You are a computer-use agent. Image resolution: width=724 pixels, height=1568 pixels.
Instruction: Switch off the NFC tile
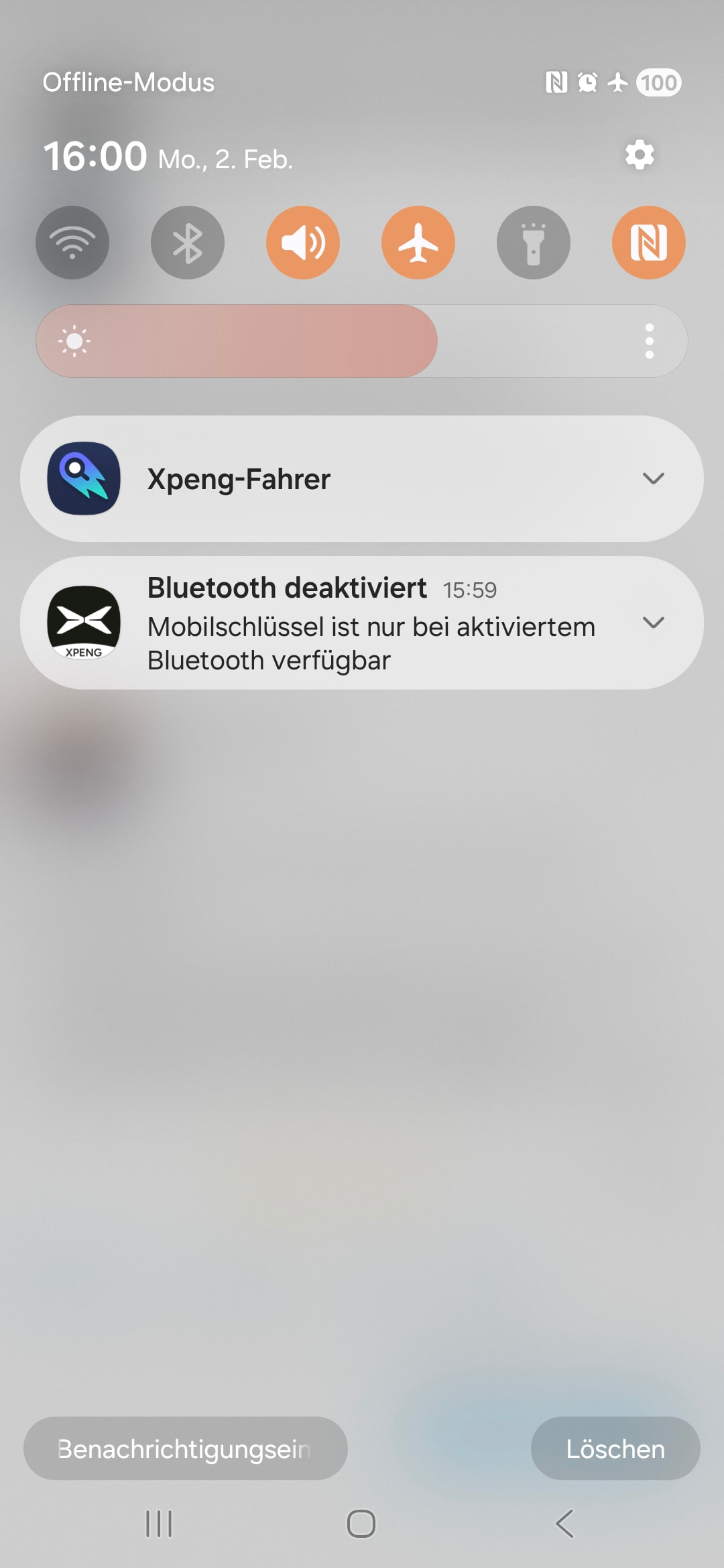648,243
